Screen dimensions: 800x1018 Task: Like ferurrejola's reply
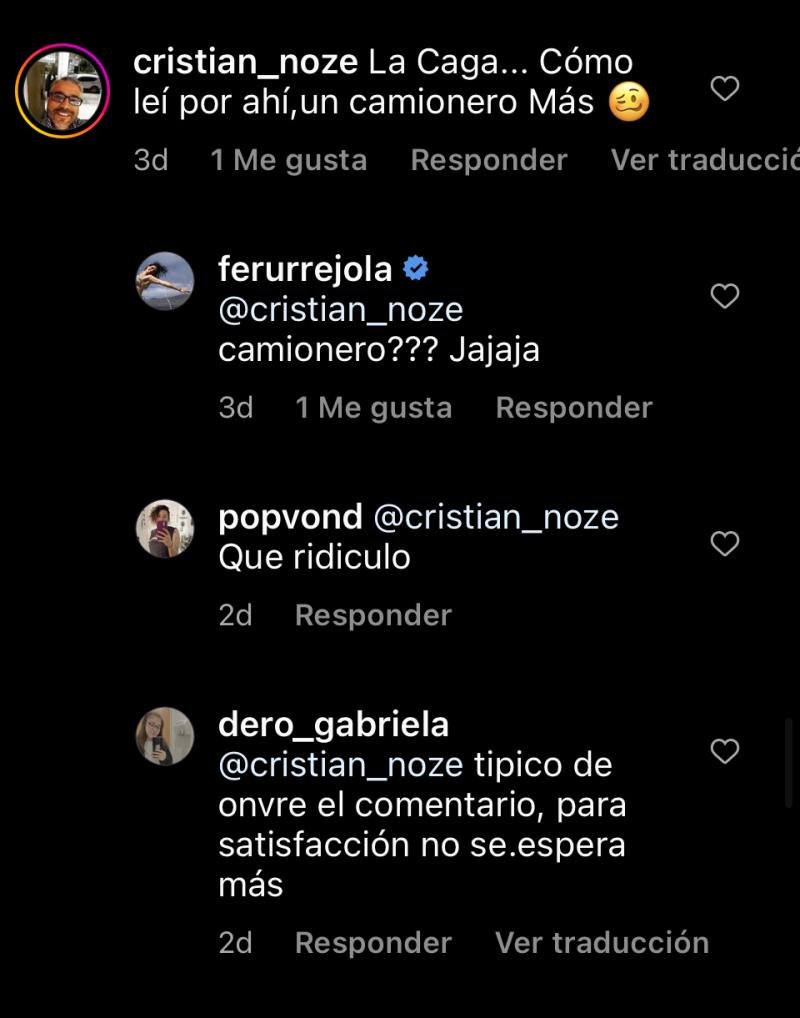coord(724,296)
